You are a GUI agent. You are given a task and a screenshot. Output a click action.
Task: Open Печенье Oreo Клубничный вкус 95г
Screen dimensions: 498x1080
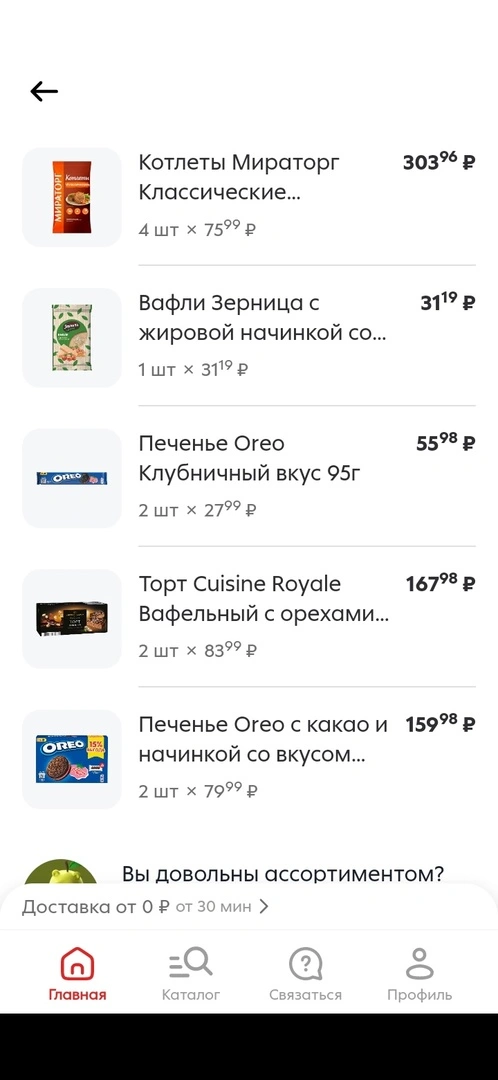coord(249,478)
